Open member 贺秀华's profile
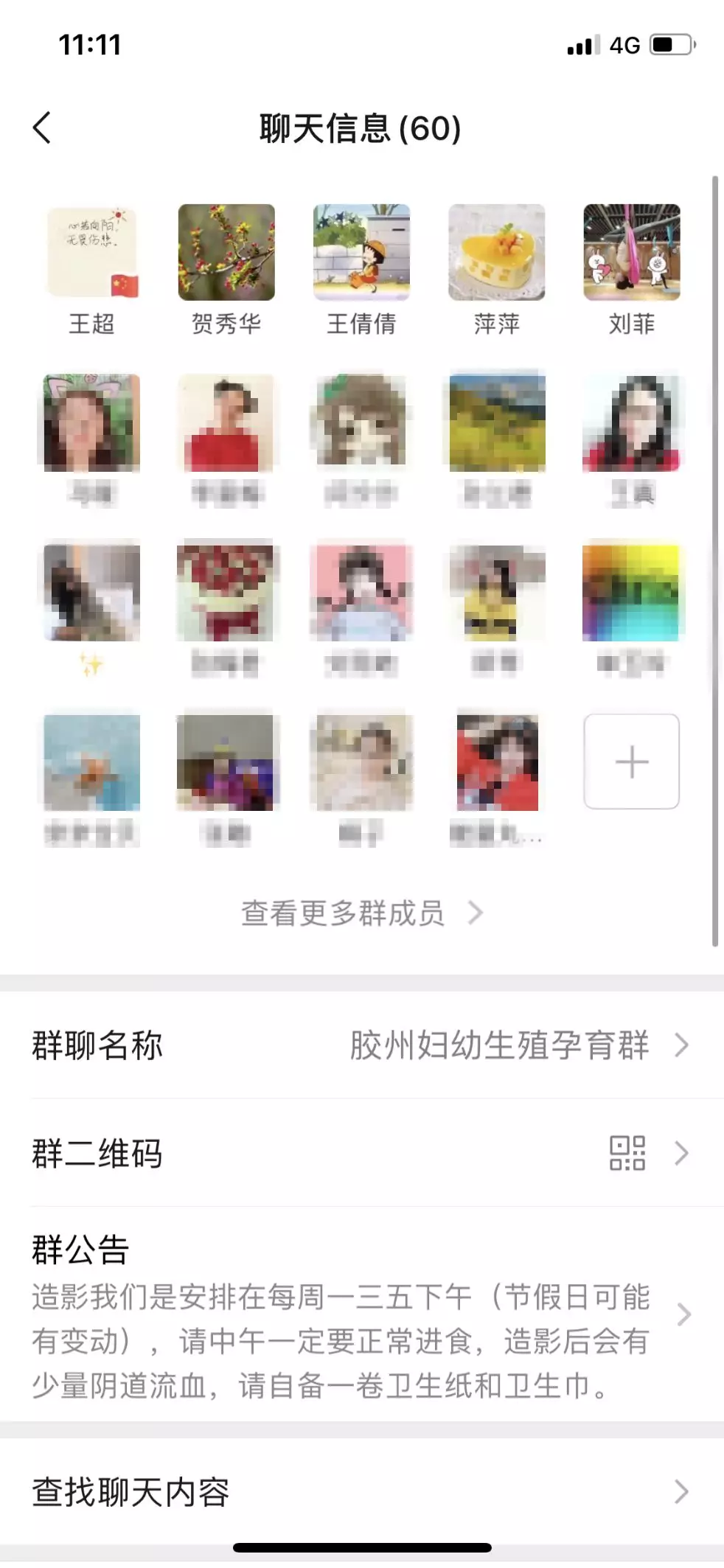Viewport: 724px width, 1568px height. coord(226,253)
